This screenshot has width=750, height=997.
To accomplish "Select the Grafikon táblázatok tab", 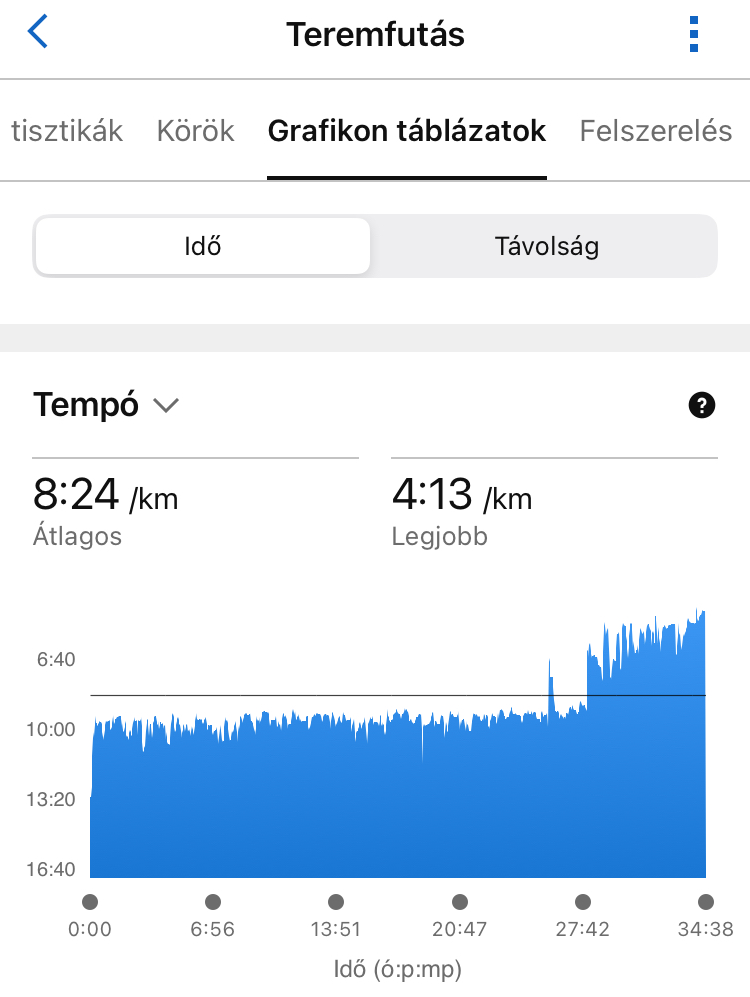I will [x=406, y=131].
